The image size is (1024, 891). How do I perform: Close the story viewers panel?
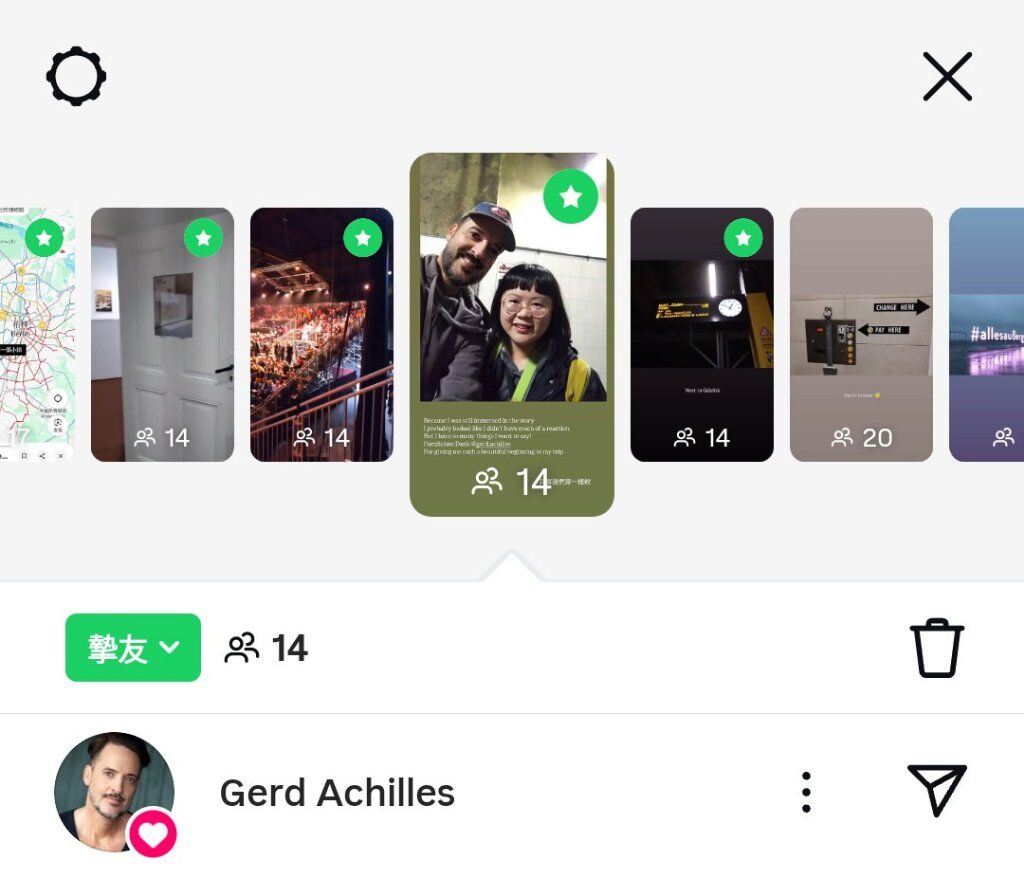[x=947, y=77]
